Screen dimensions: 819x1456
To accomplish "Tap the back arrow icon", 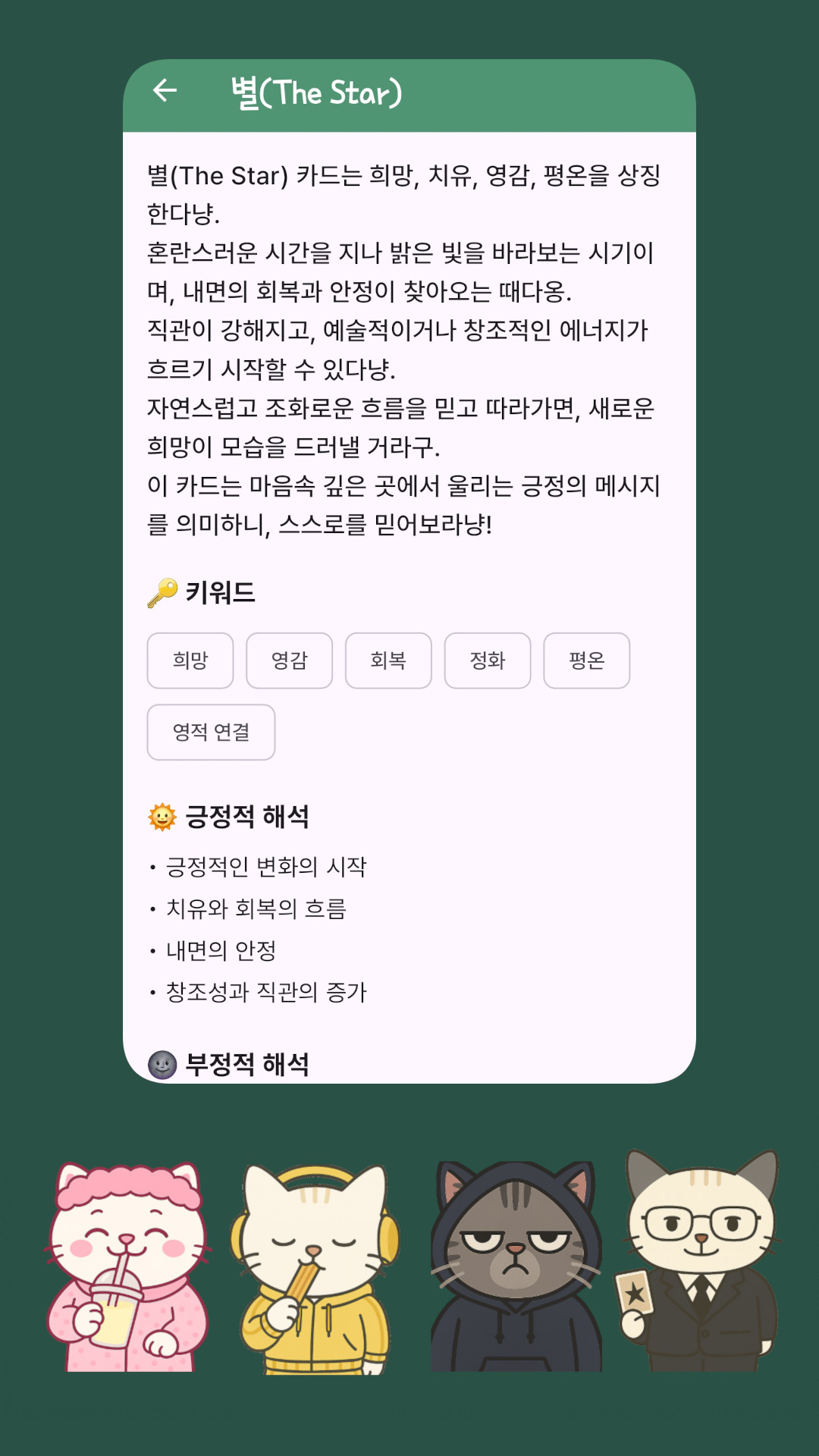I will [165, 93].
